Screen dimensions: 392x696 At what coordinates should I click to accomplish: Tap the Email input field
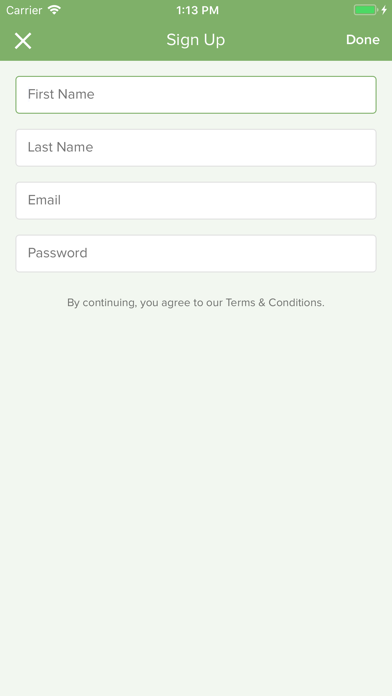tap(196, 200)
